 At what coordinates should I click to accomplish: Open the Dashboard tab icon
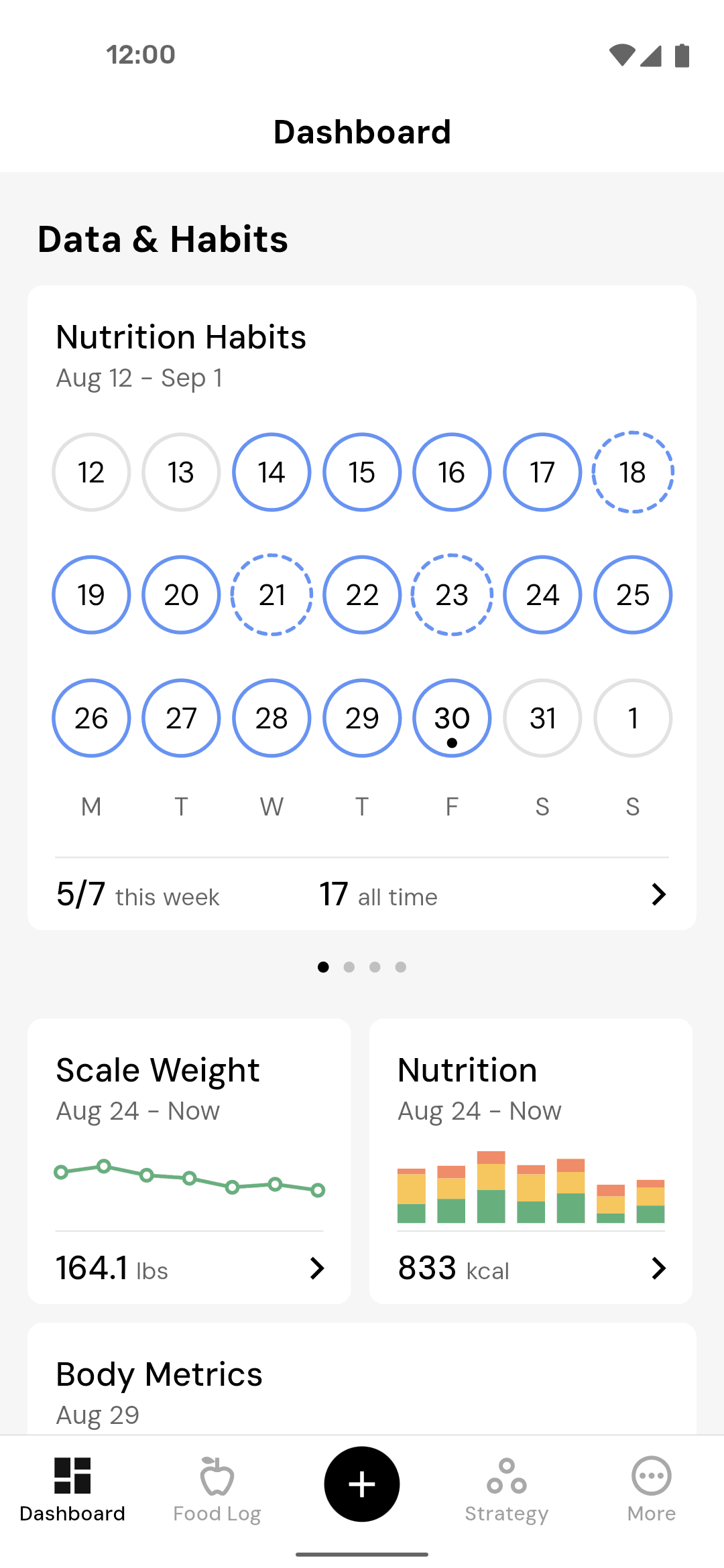[x=72, y=1476]
